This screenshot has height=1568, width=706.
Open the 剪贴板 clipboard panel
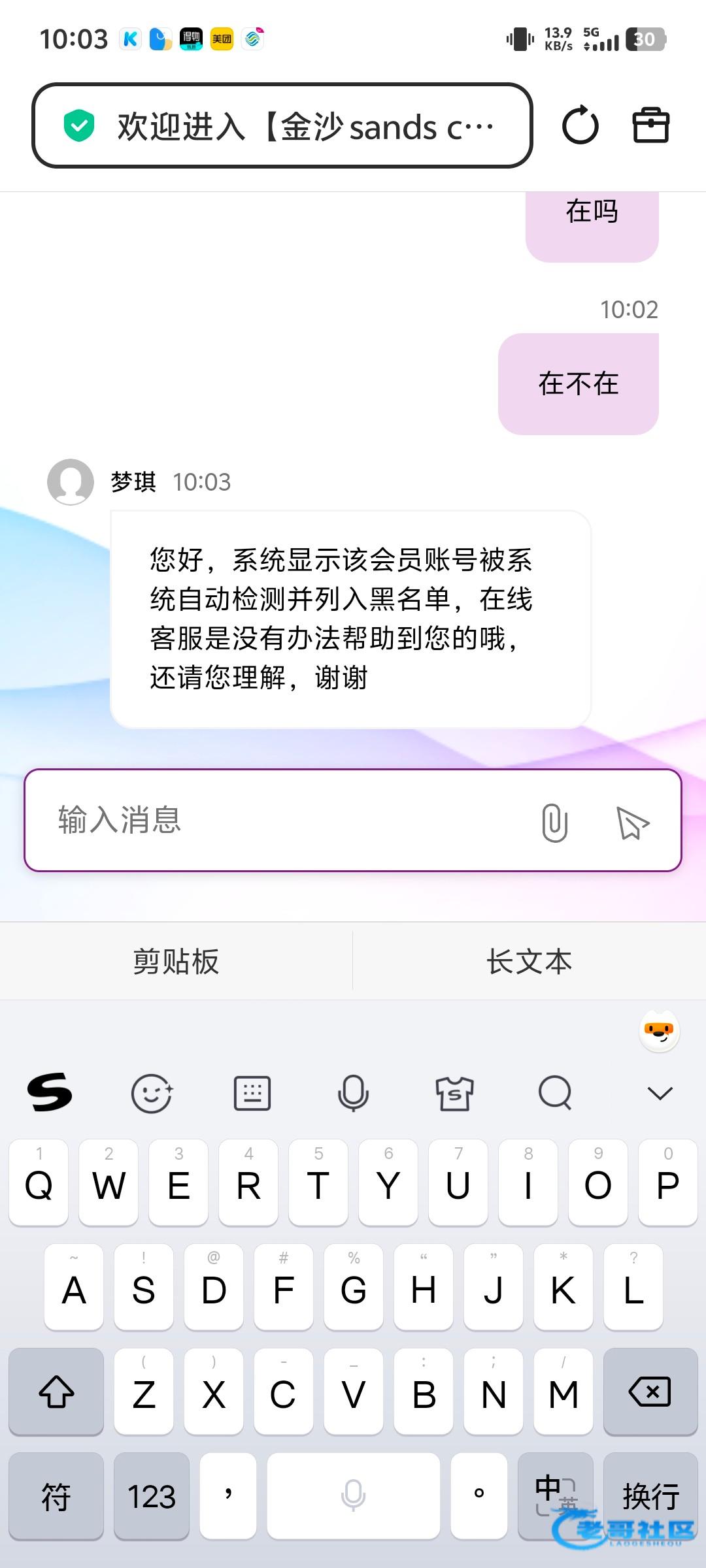click(176, 961)
